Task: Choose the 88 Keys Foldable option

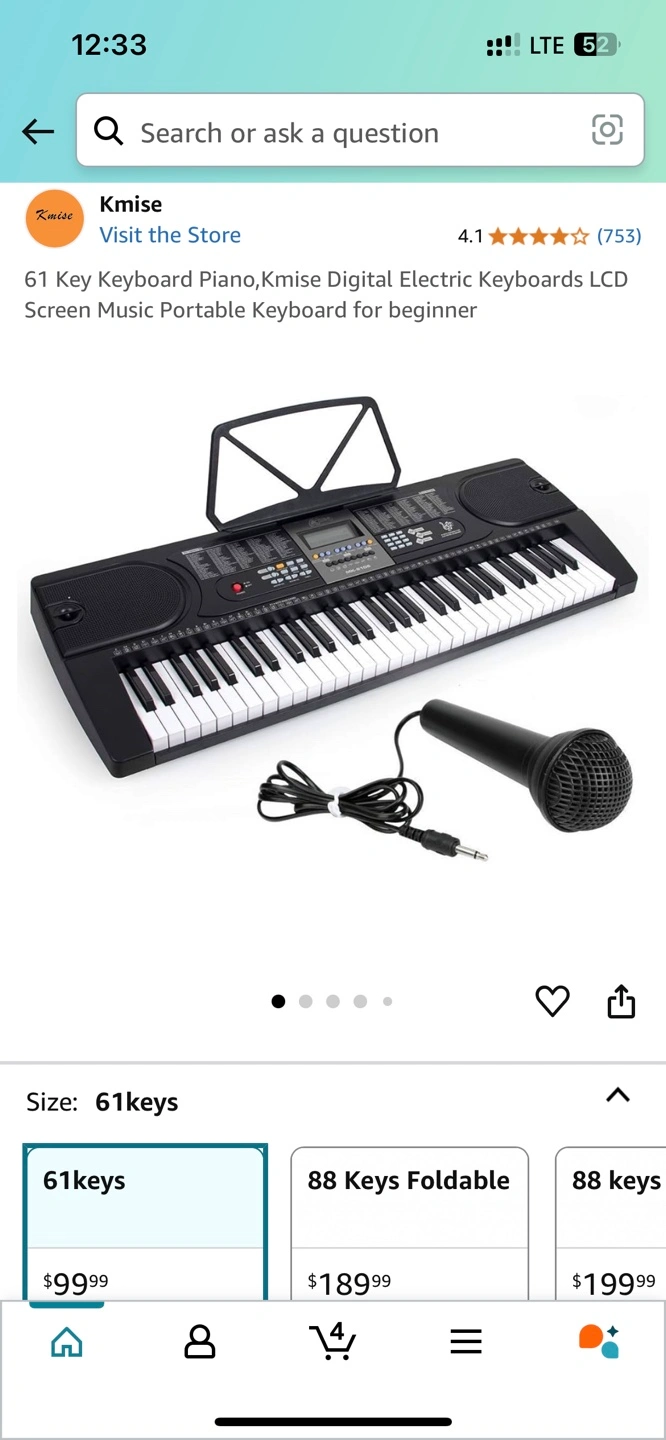Action: pyautogui.click(x=410, y=1223)
